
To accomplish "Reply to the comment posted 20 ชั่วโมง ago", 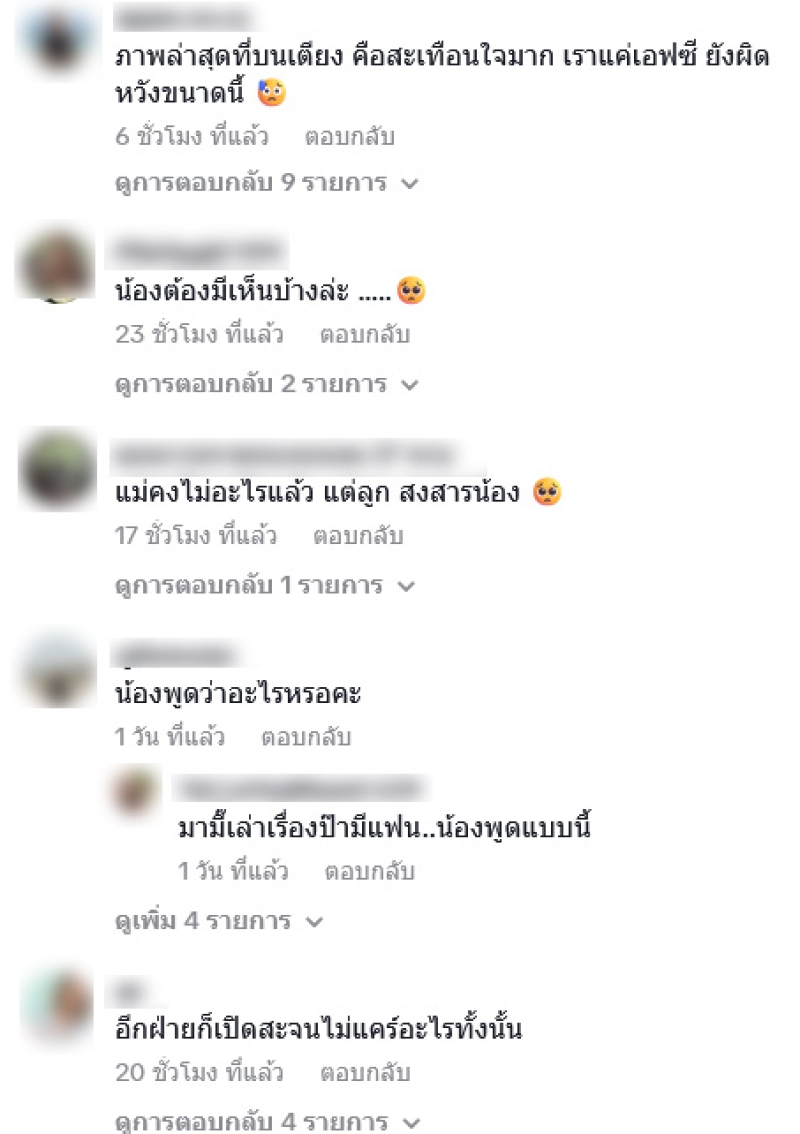I will (x=364, y=1073).
